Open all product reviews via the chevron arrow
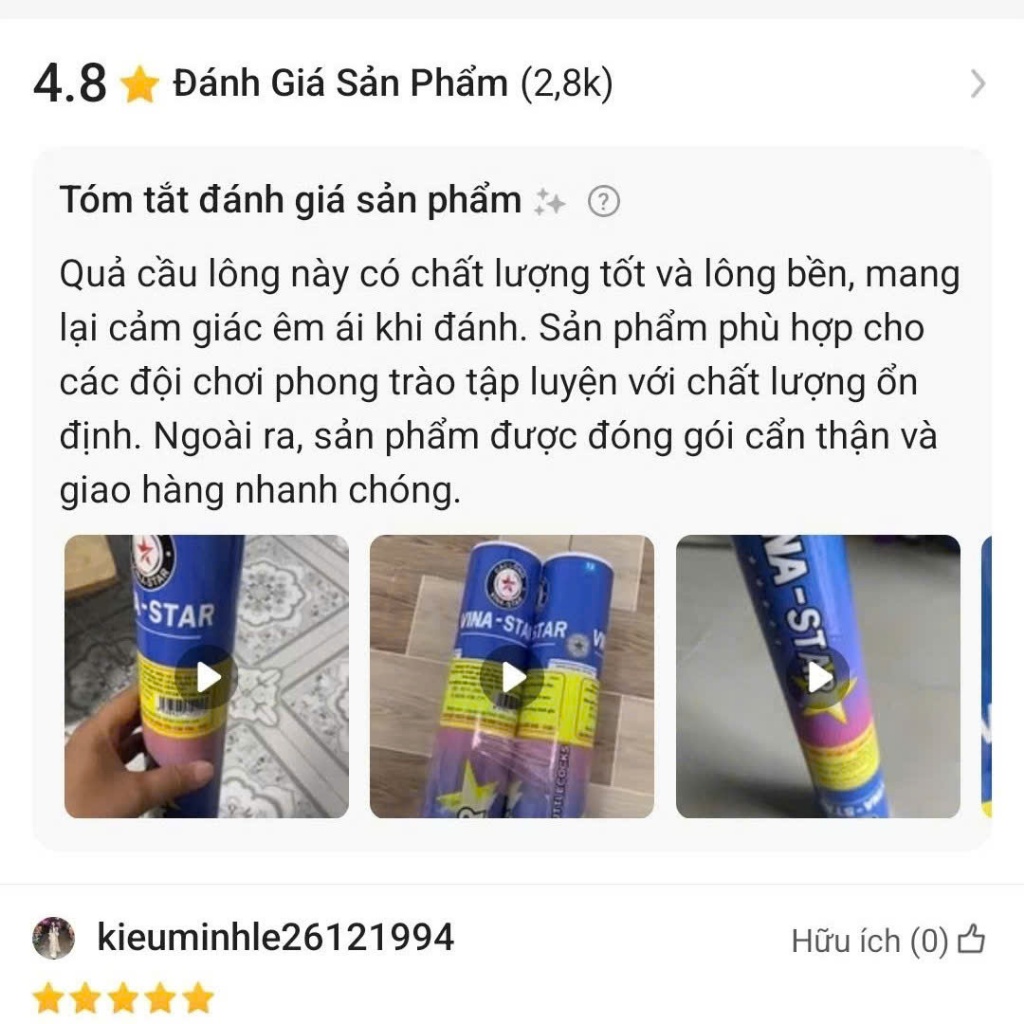Screen dimensions: 1024x1024 [977, 84]
